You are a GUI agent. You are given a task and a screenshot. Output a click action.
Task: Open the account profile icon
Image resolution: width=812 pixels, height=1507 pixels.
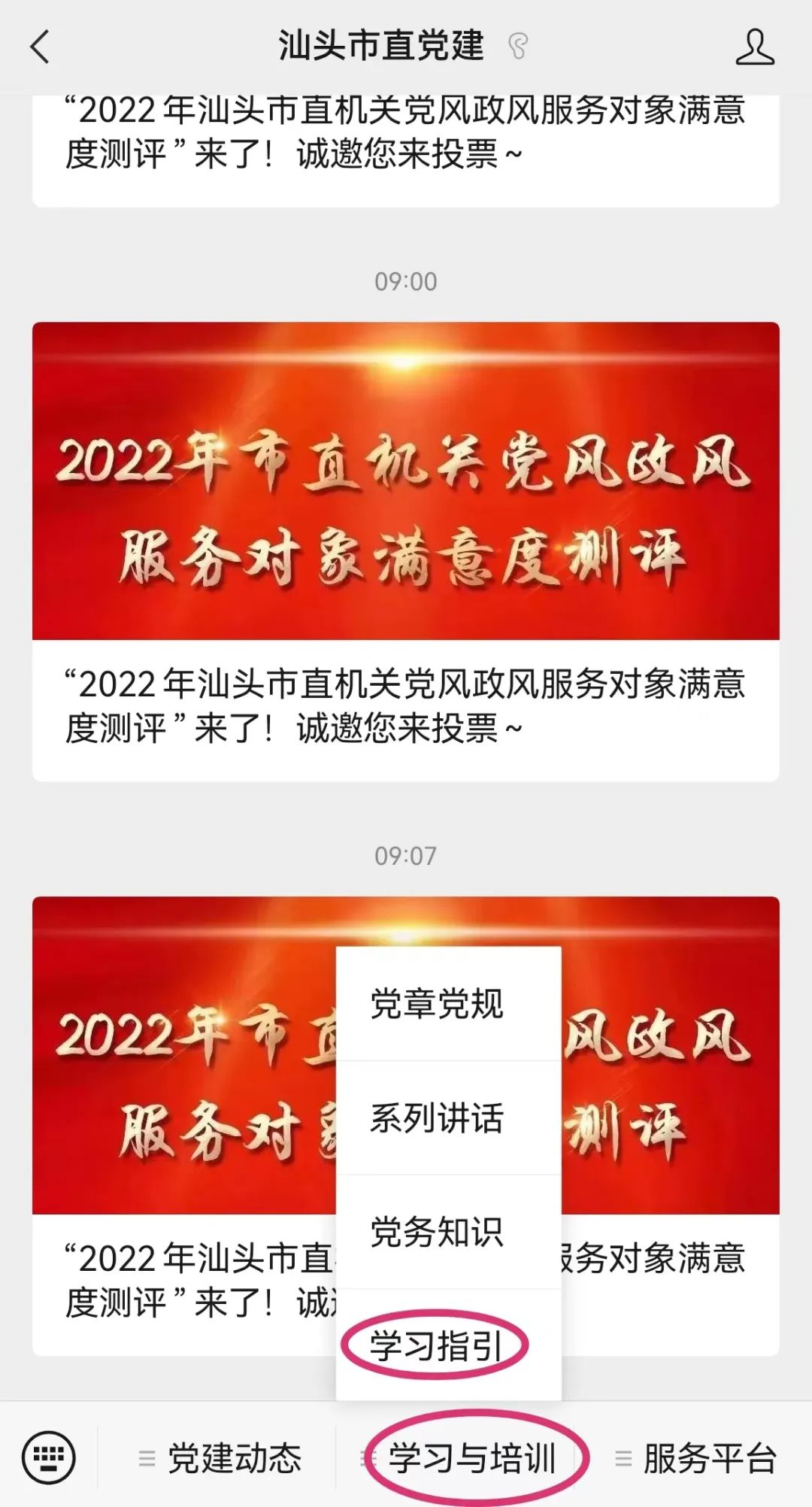tap(755, 47)
